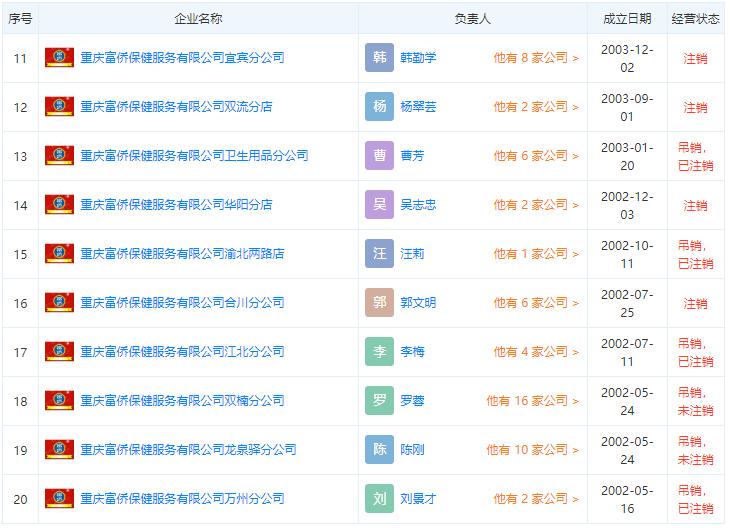The image size is (730, 528).
Task: Open 重庆富侨保健服务有限公司卫生用品分公司 link
Action: [194, 156]
